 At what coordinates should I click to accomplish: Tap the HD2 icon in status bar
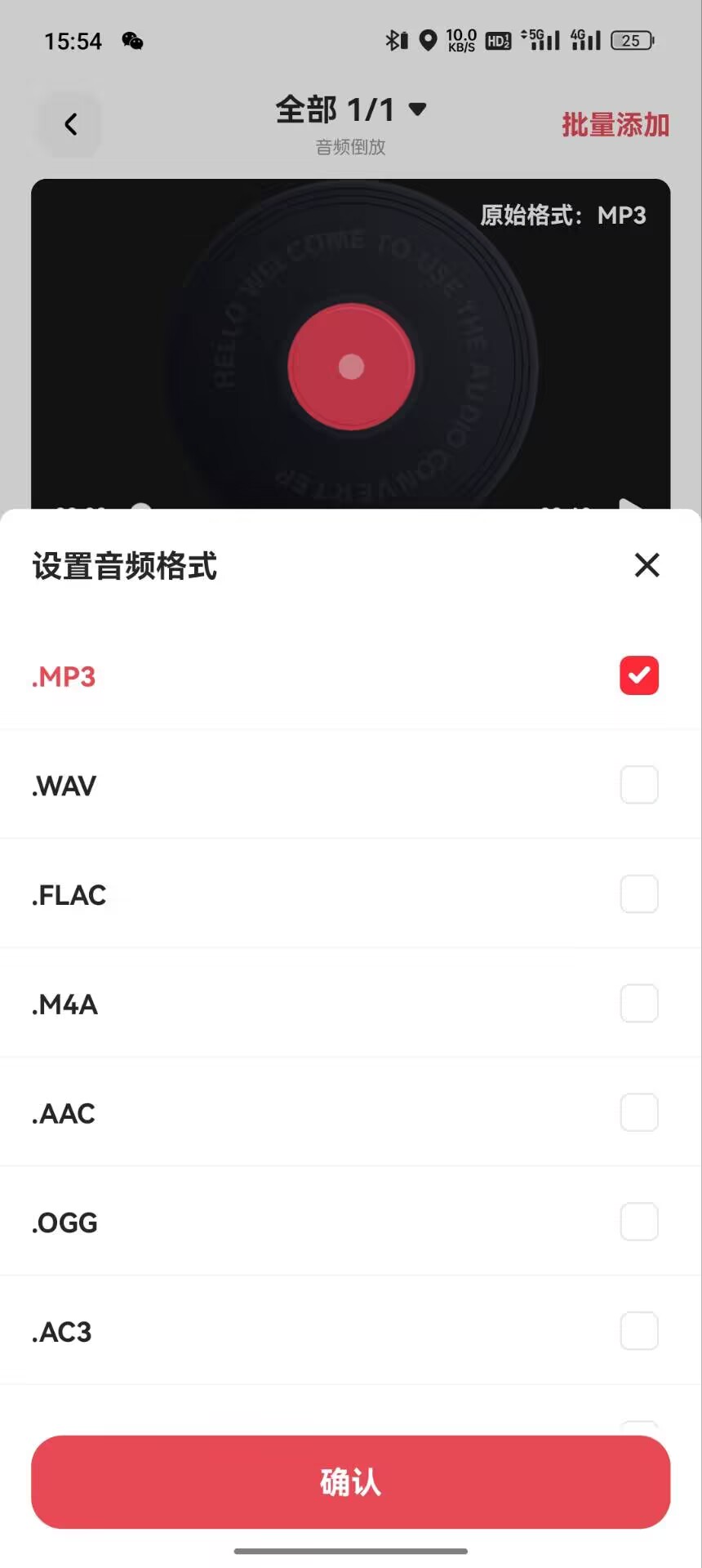498,40
